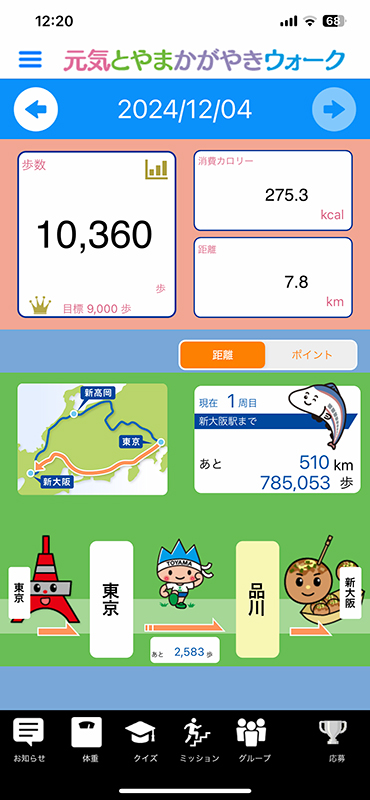Switch to the ポイント view
This screenshot has height=800, width=370.
click(x=311, y=355)
